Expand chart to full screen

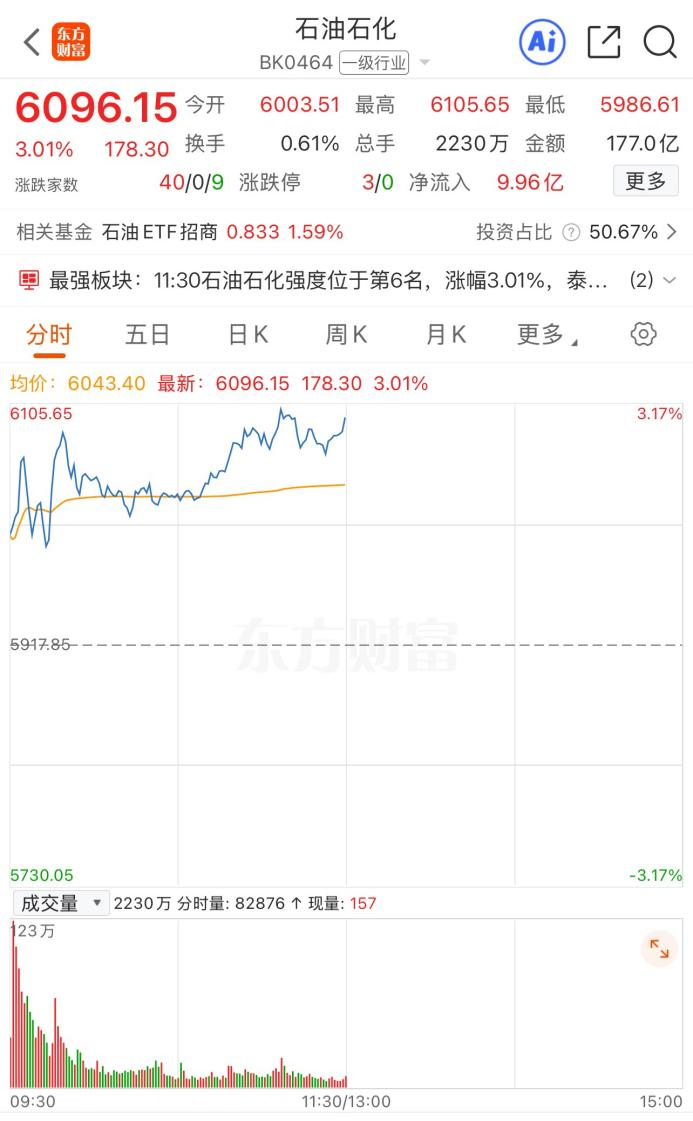[x=659, y=949]
